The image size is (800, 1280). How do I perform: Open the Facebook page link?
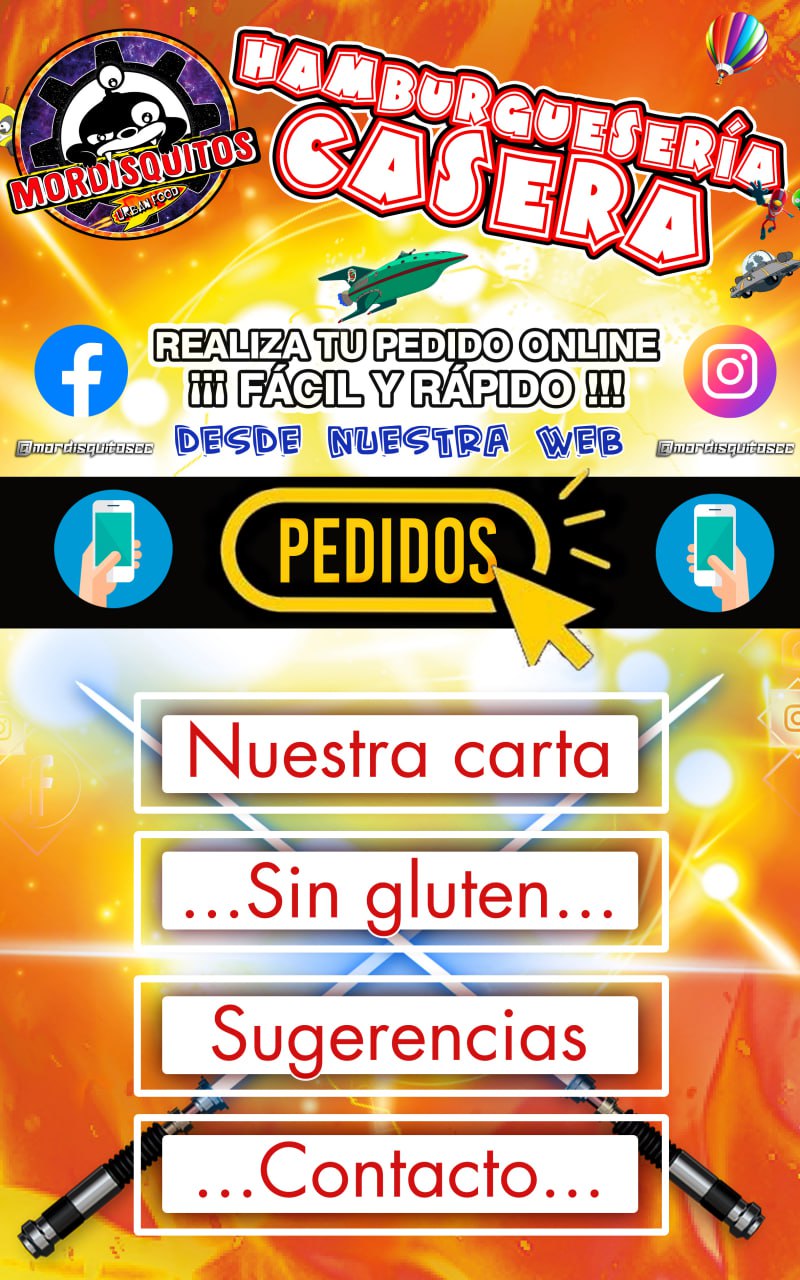tap(81, 371)
